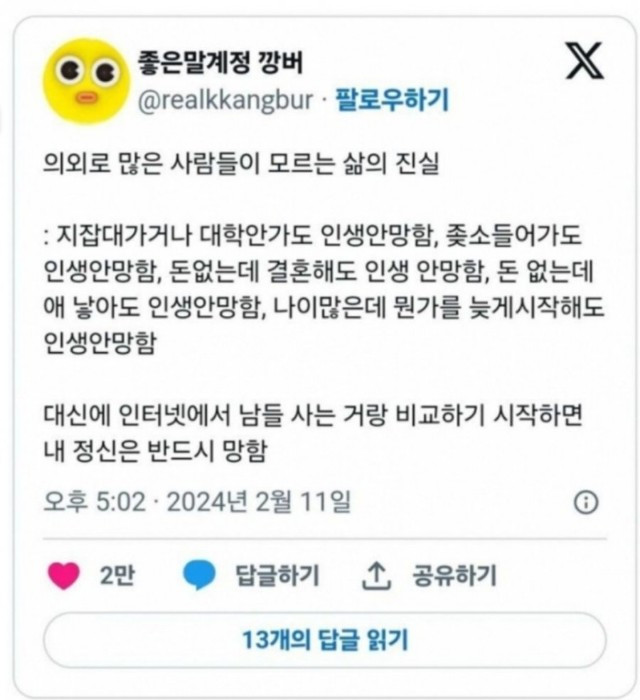
Task: Reply using 답글하기
Action: pyautogui.click(x=252, y=576)
